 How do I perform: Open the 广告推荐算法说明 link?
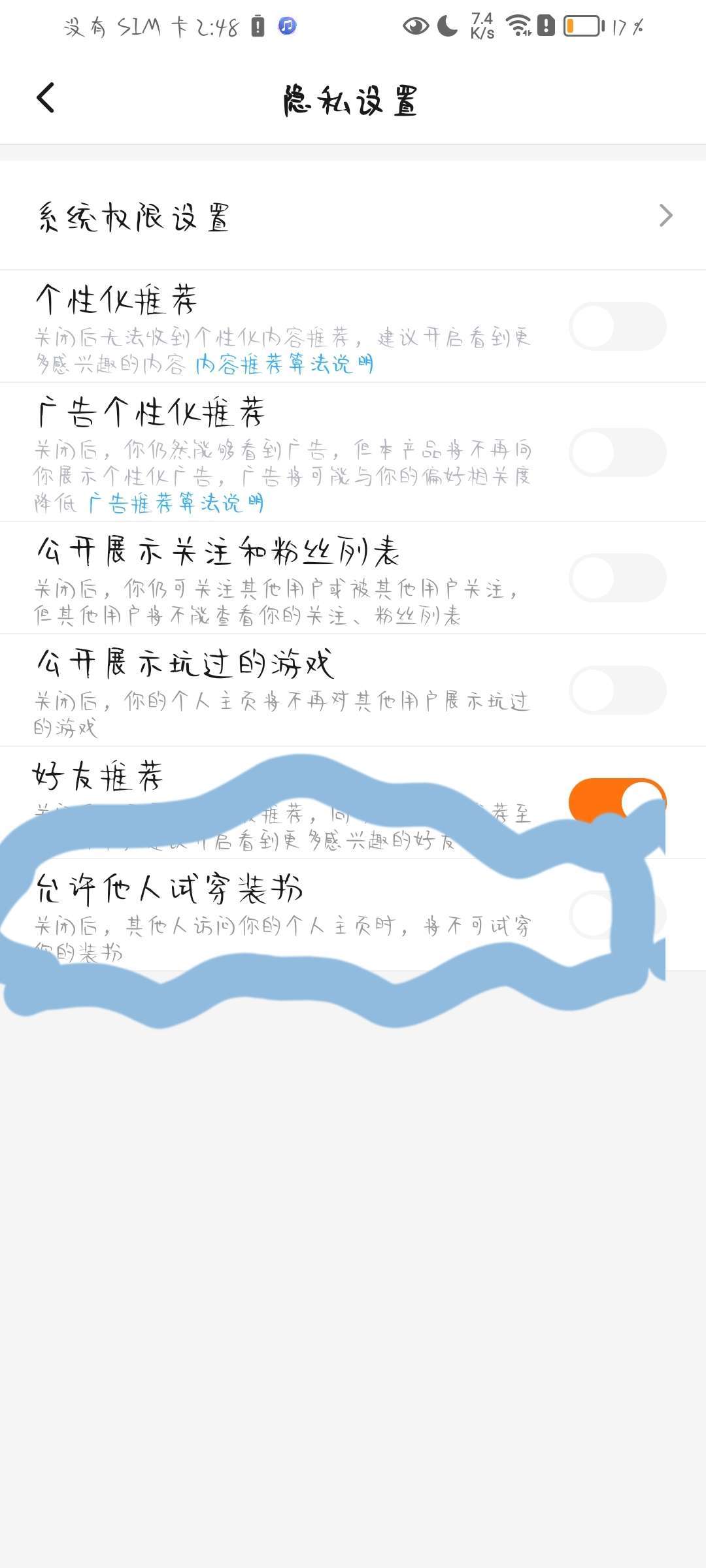[x=176, y=503]
